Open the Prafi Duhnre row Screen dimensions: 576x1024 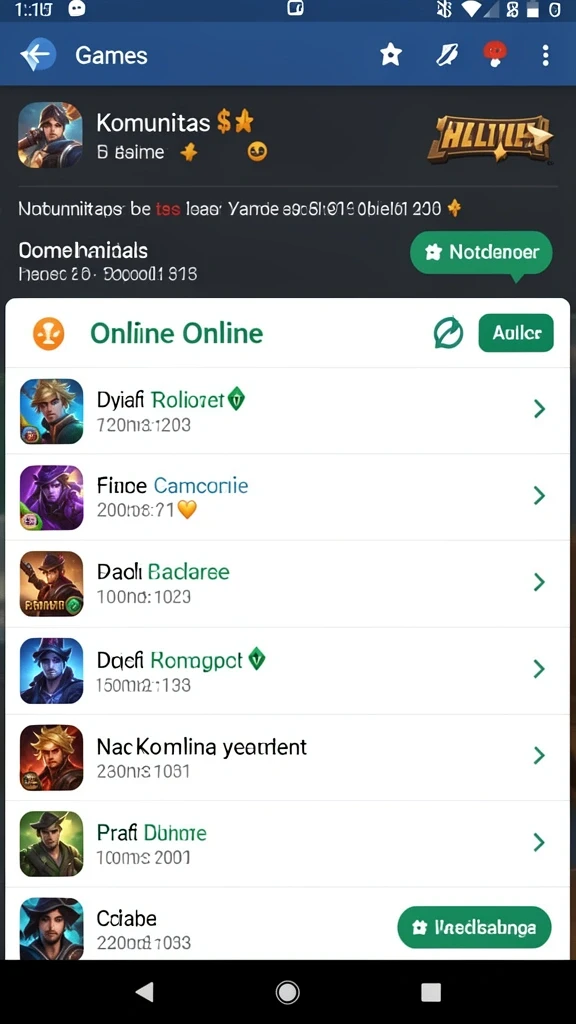[x=287, y=844]
